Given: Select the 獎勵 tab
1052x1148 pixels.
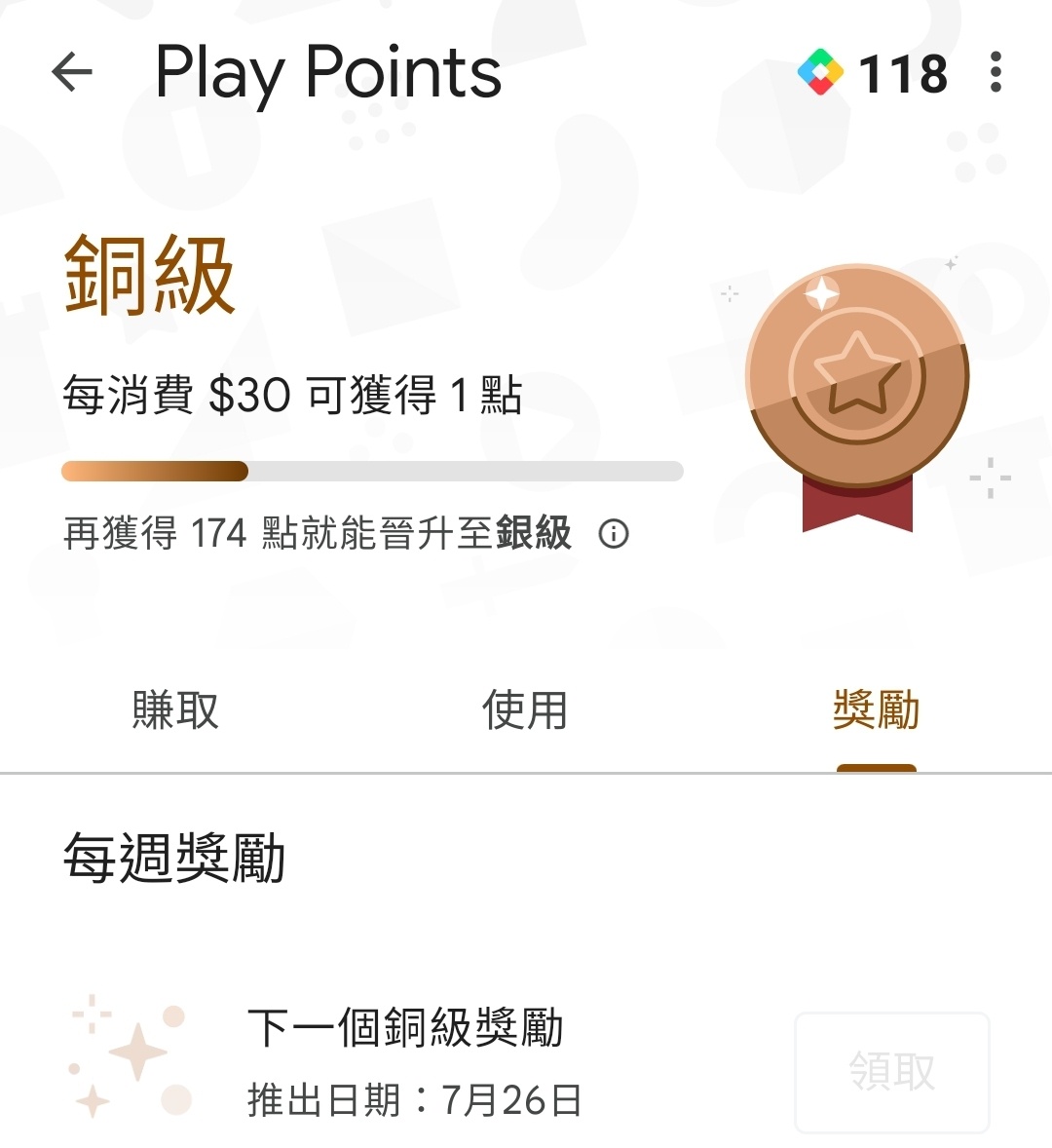Looking at the screenshot, I should (x=876, y=710).
